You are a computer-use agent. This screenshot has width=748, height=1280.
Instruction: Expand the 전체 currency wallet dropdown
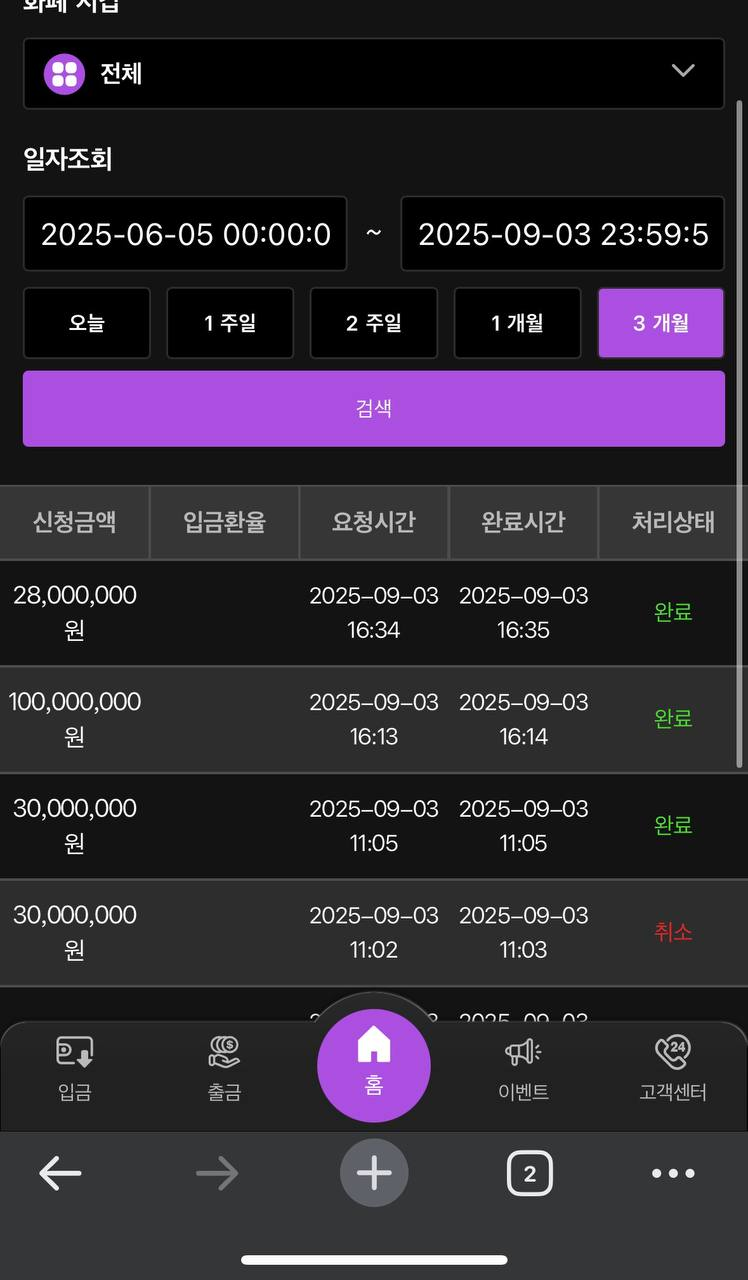pos(373,74)
